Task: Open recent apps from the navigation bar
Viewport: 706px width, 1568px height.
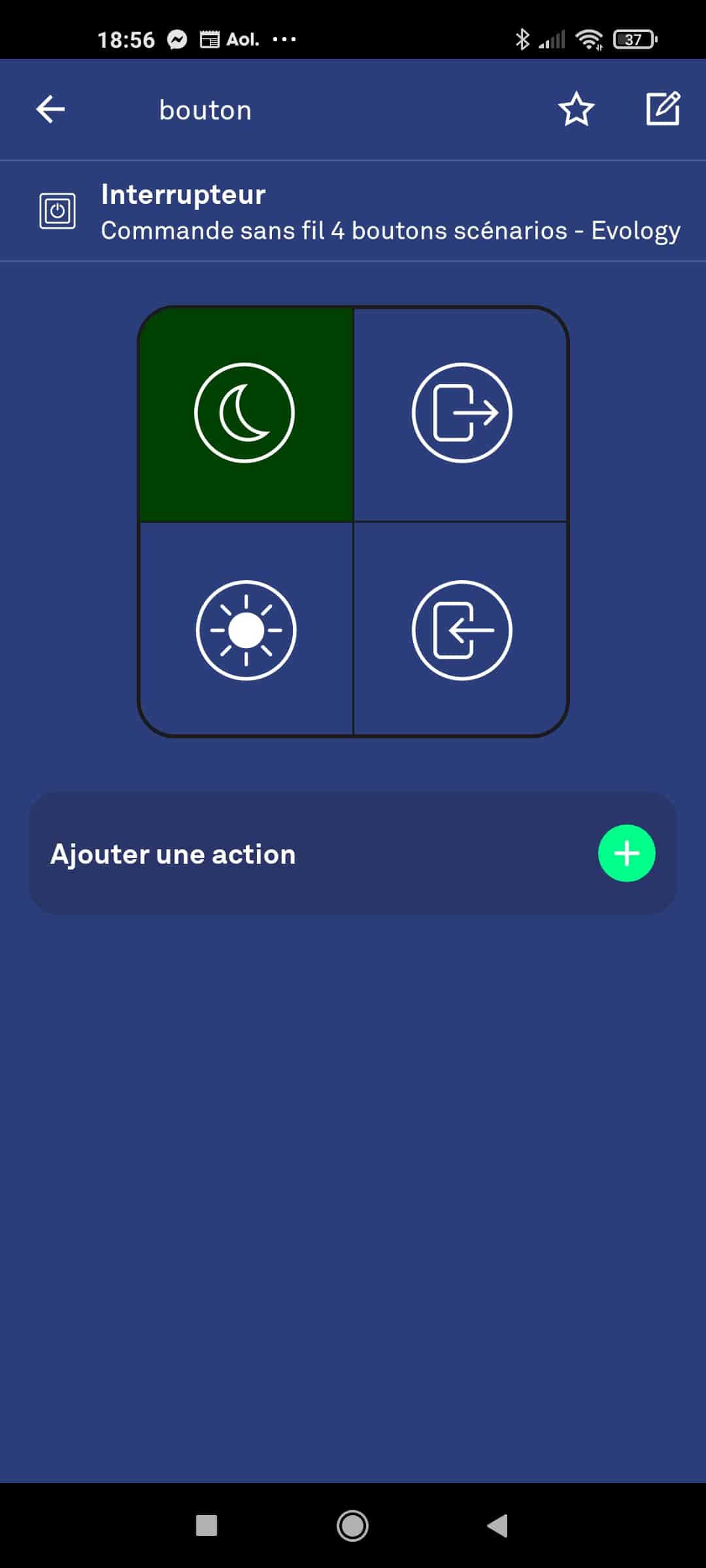Action: 207,1526
